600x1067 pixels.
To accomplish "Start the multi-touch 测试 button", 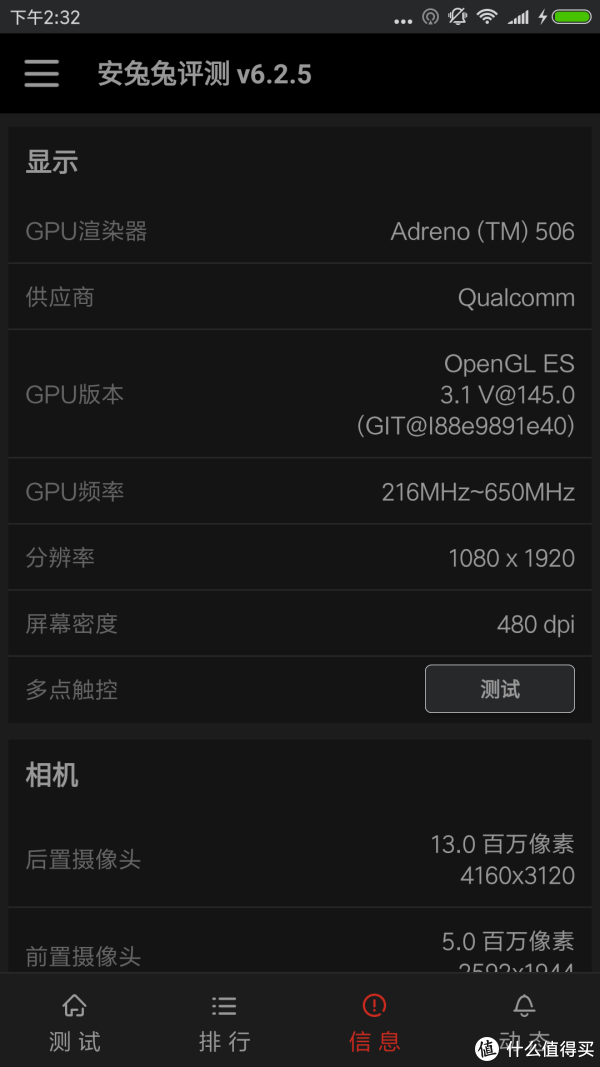I will (499, 689).
